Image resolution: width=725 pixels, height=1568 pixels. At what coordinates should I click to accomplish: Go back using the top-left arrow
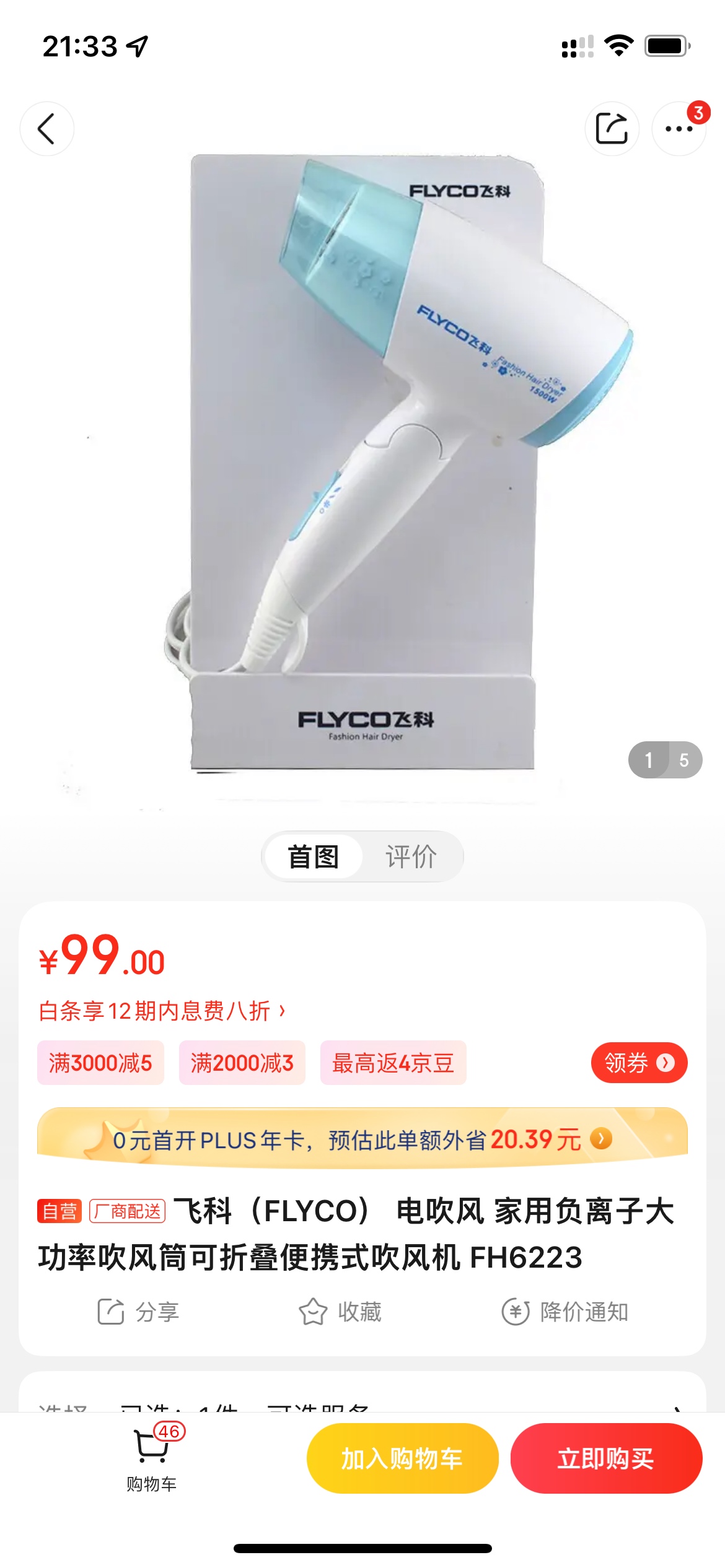[x=46, y=129]
